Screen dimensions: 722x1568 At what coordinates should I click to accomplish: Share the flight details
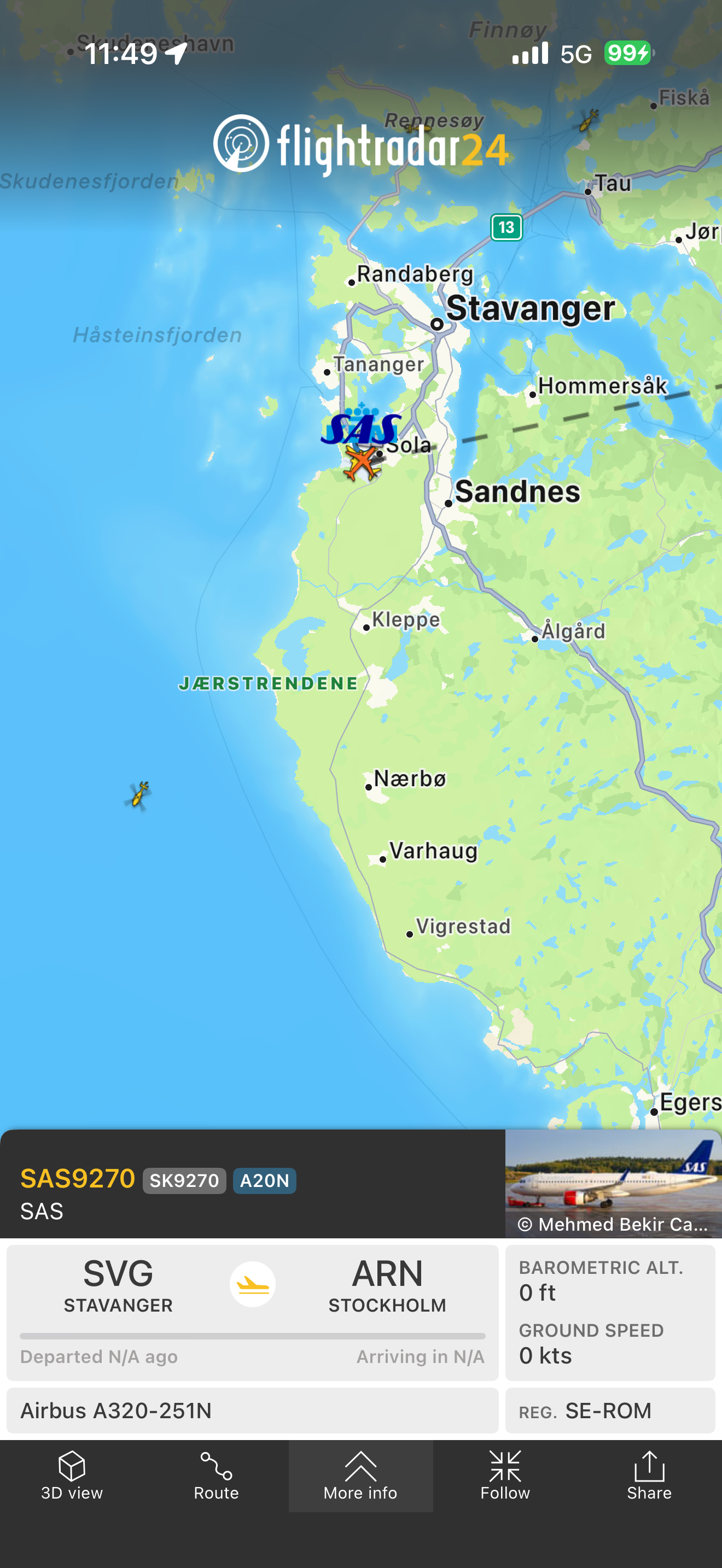click(x=649, y=1475)
